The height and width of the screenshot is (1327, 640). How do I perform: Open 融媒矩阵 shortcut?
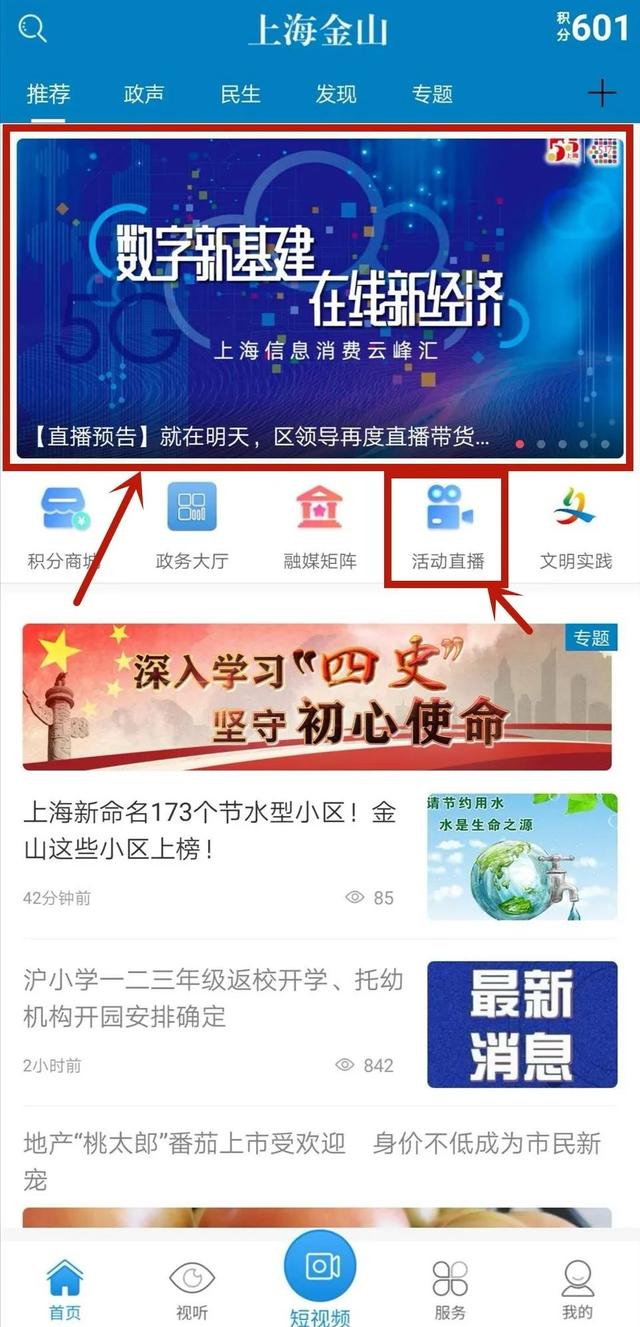click(x=320, y=525)
